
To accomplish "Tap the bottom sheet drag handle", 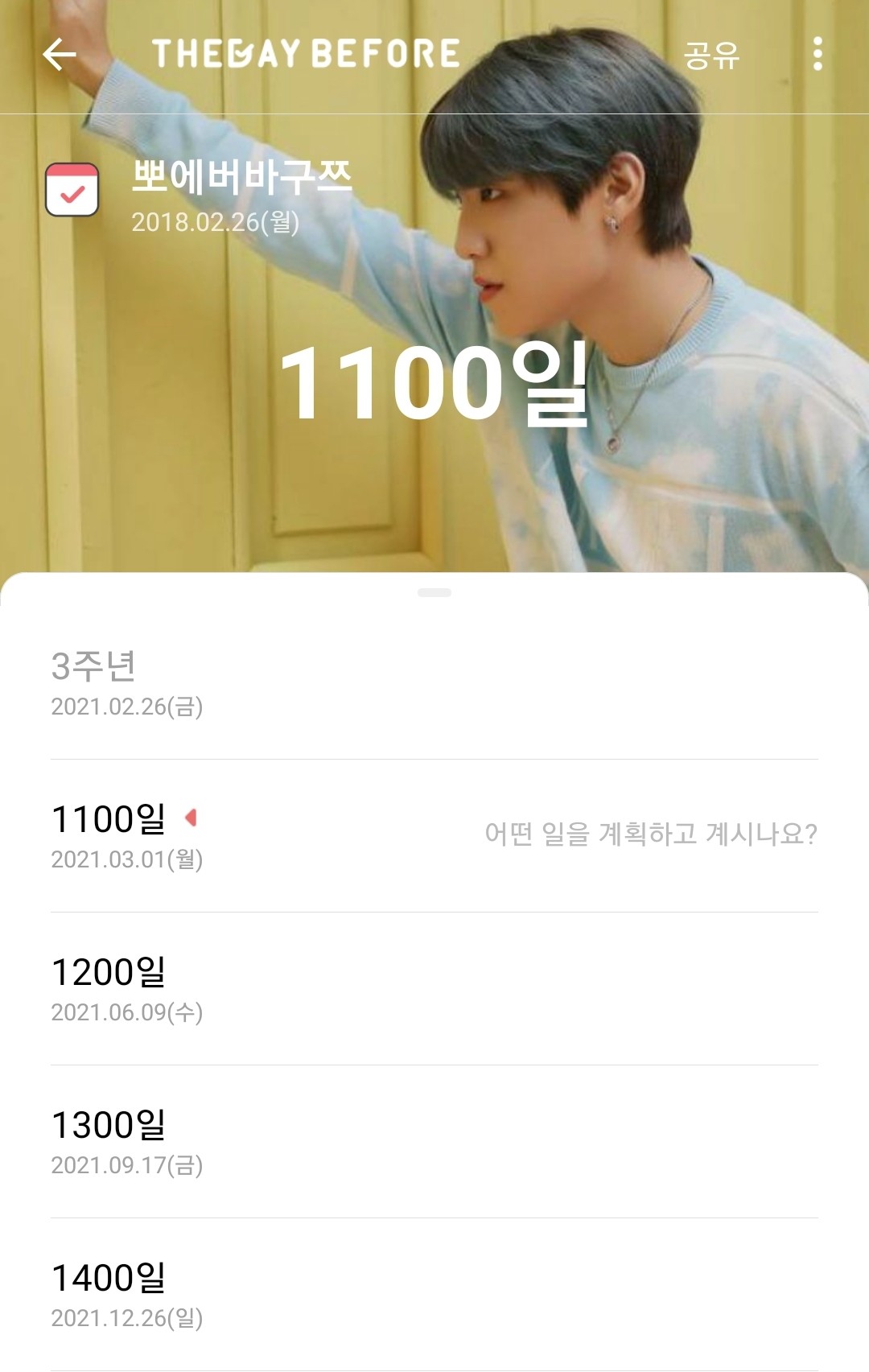I will point(434,593).
